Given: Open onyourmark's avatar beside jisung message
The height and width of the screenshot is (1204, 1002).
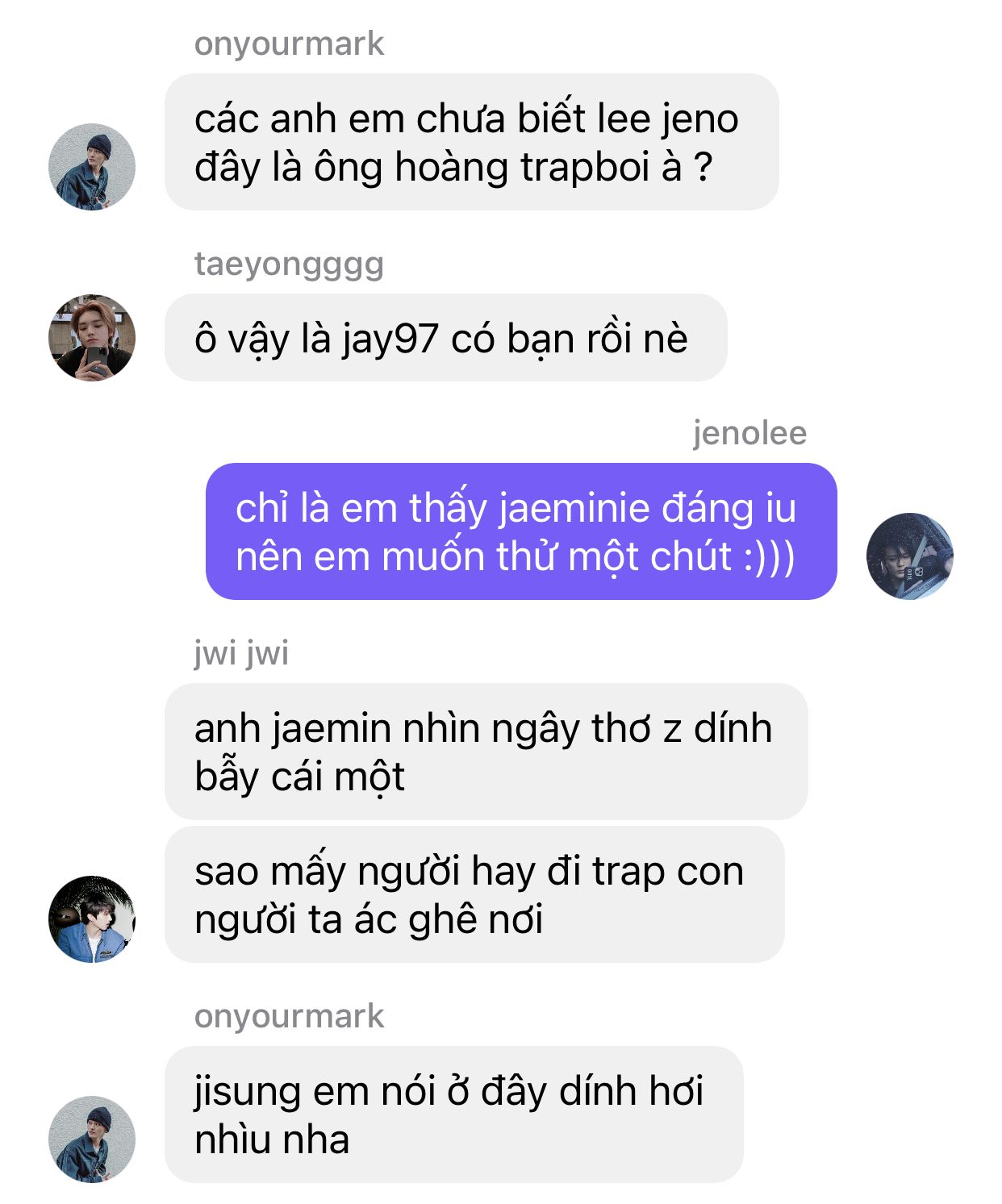Looking at the screenshot, I should coord(92,1139).
